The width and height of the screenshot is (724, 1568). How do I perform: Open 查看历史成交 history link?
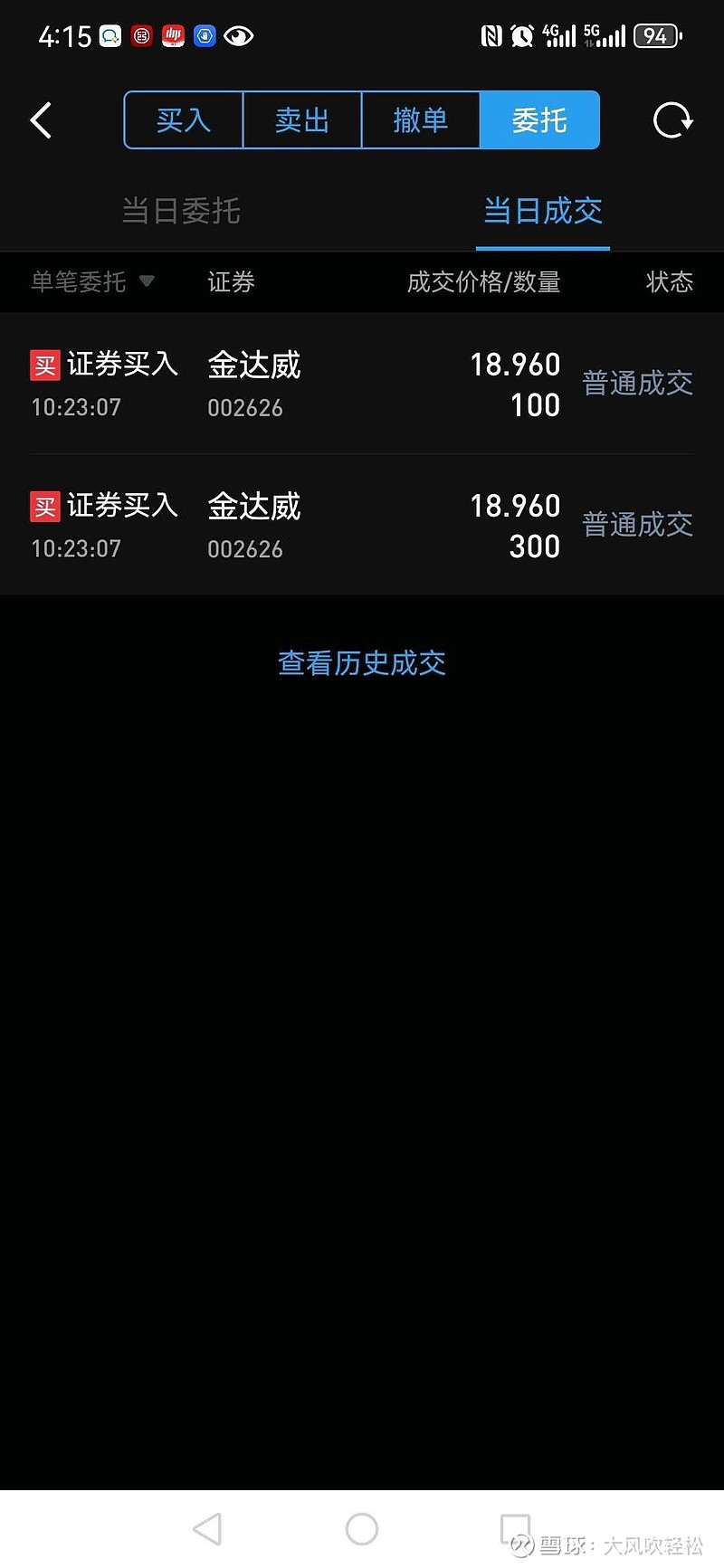pyautogui.click(x=361, y=663)
